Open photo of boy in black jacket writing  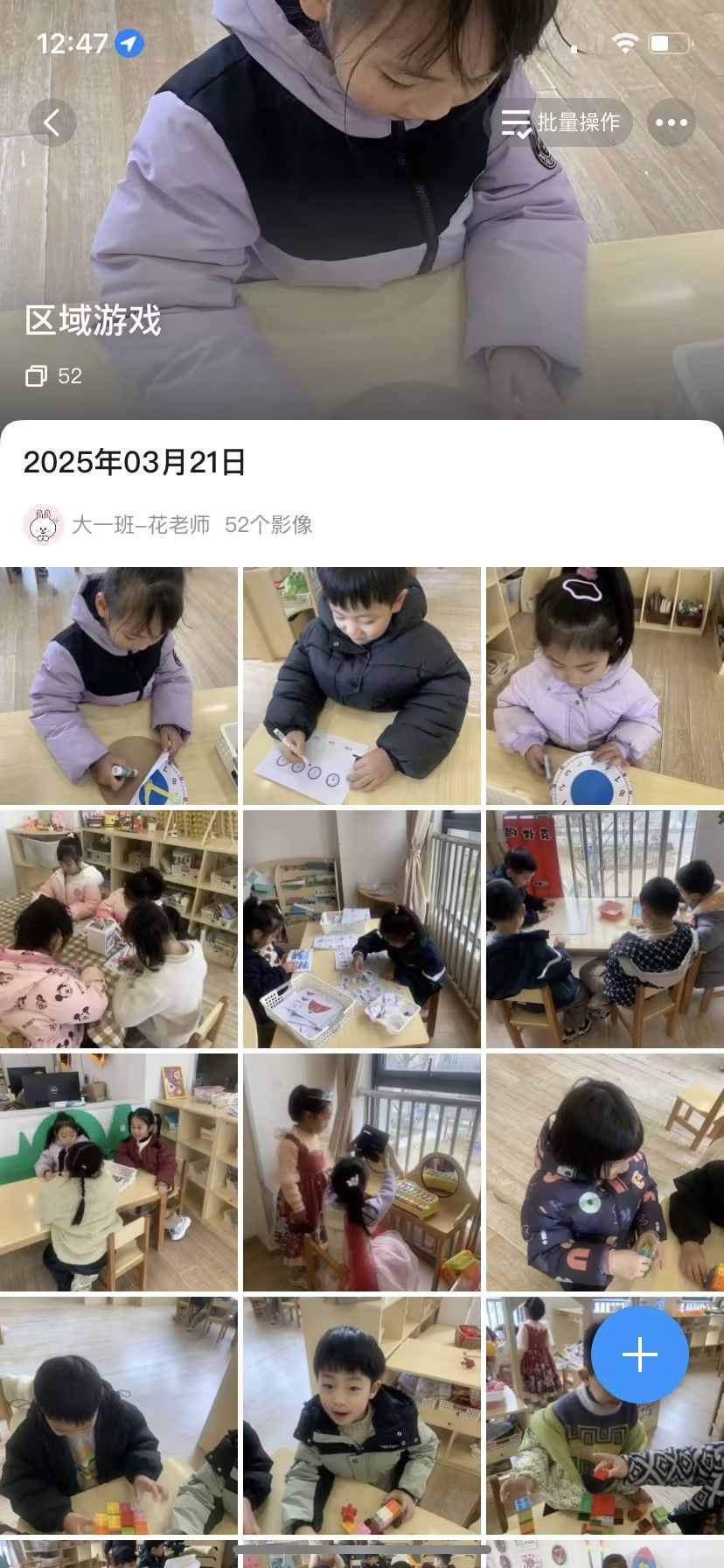[x=362, y=686]
